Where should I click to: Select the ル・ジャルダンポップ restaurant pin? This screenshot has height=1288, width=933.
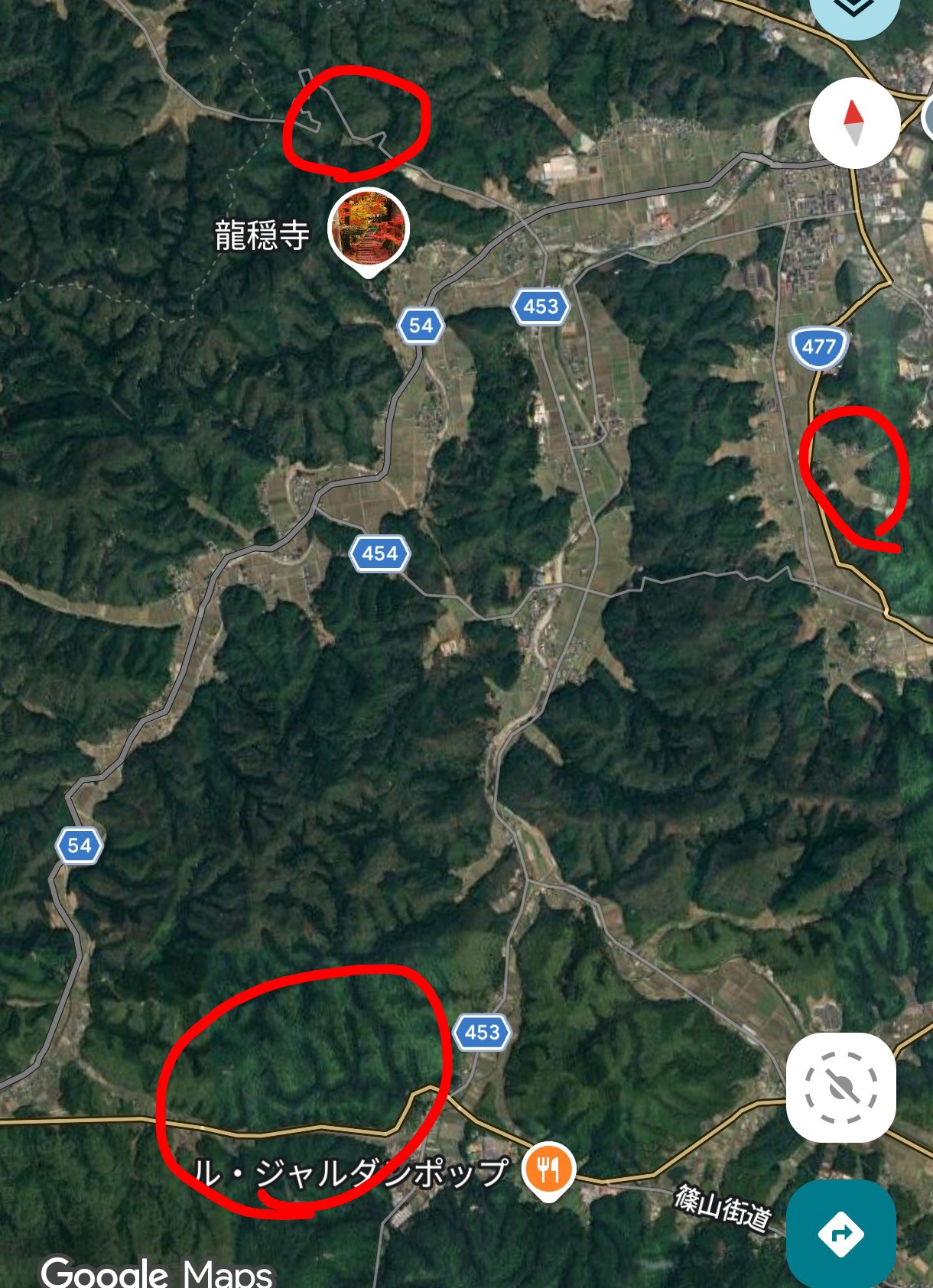coord(548,1170)
